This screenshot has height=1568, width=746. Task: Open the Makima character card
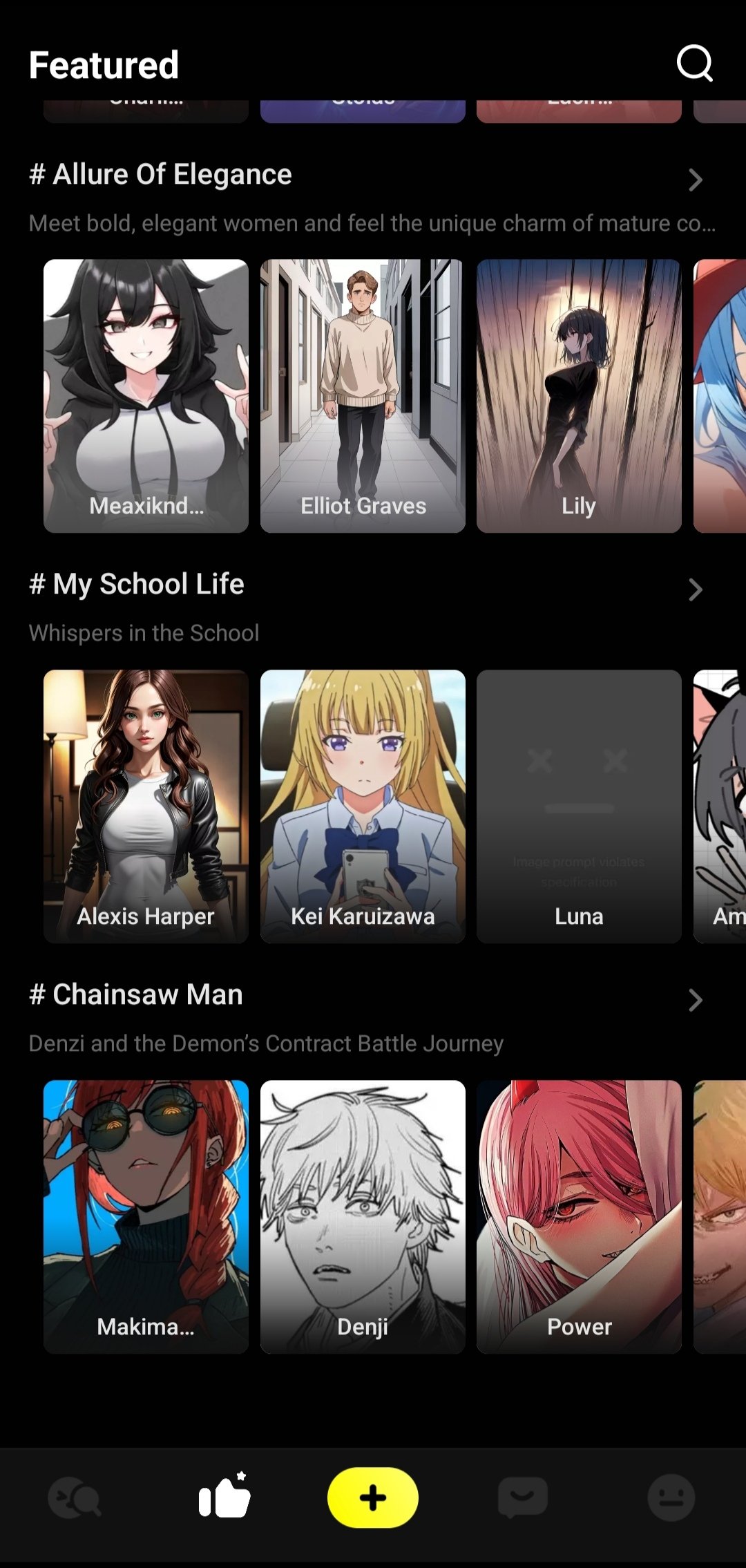[146, 1216]
